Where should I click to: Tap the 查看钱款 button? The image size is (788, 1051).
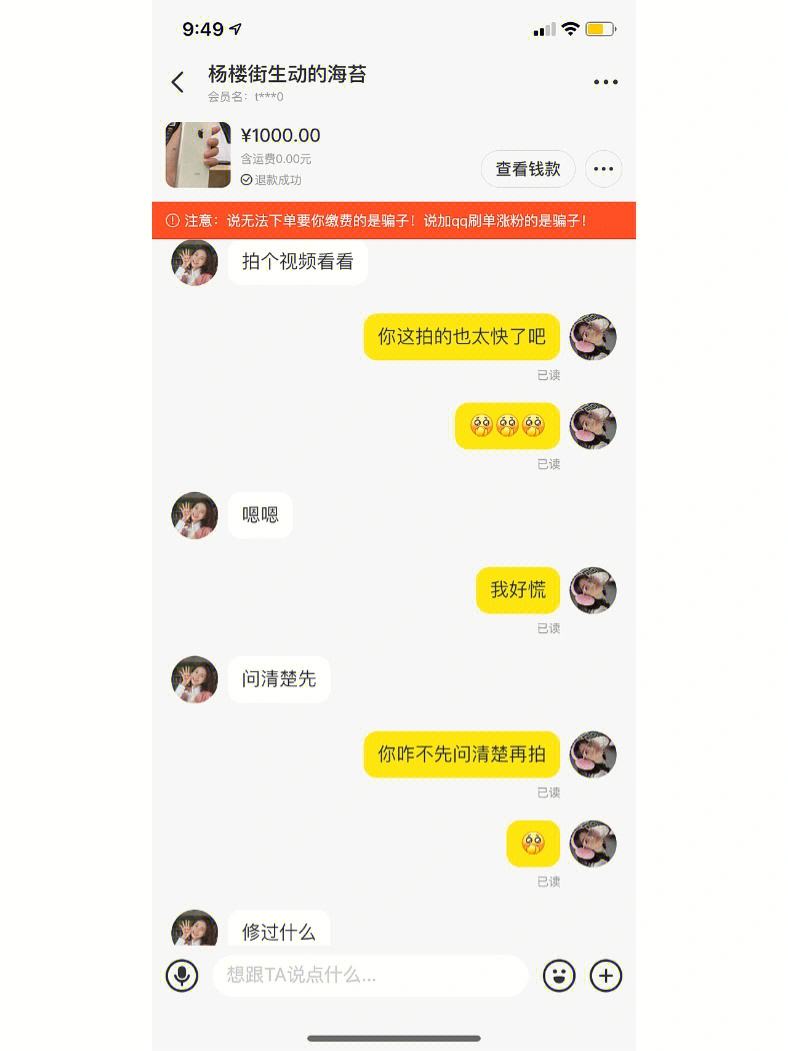point(528,169)
